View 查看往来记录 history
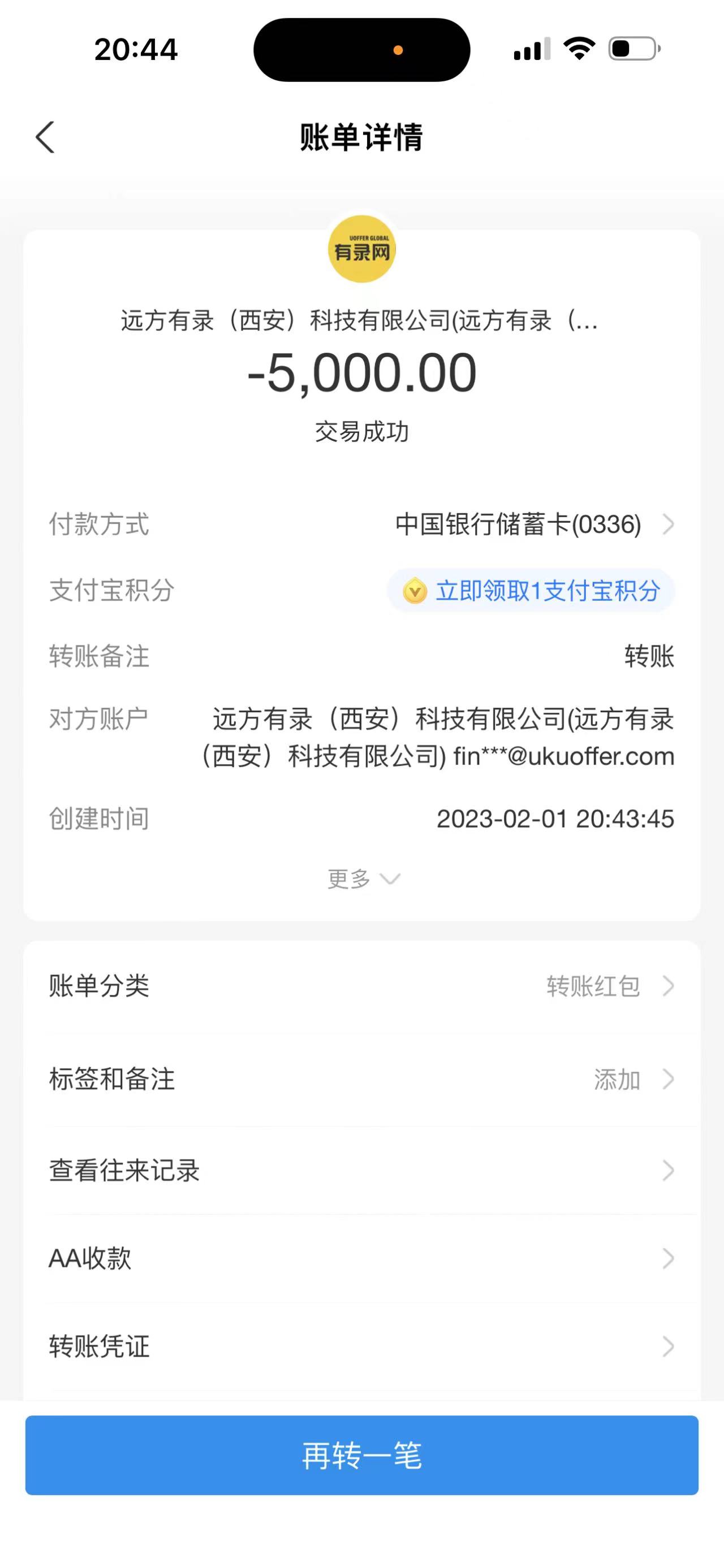Screen dimensions: 724x1568 [361, 1170]
